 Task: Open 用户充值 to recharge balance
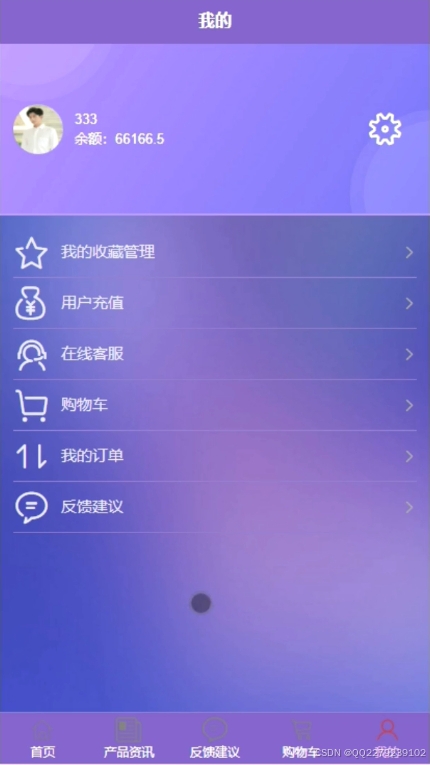pos(215,303)
